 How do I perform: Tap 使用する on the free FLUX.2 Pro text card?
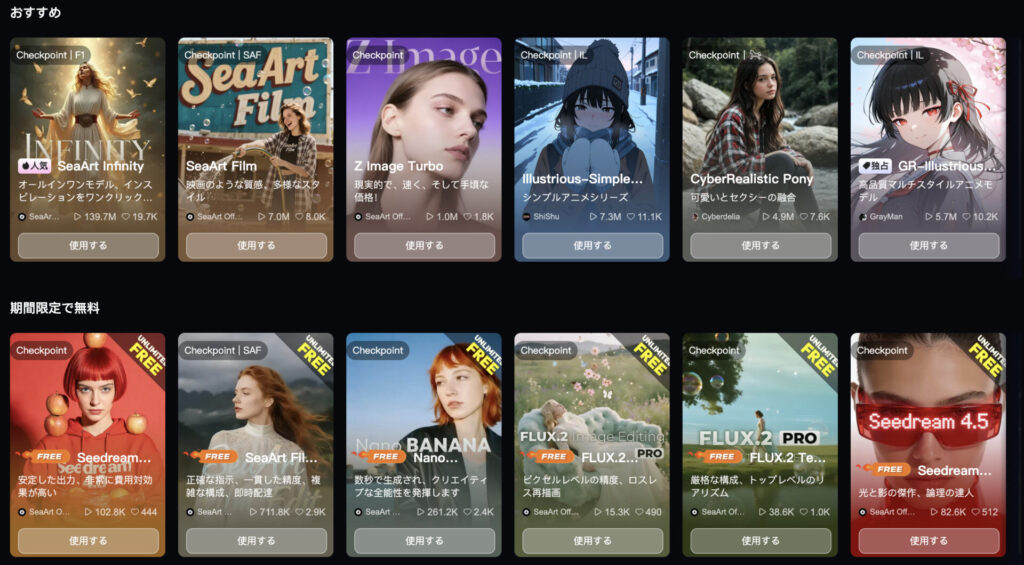tap(760, 541)
